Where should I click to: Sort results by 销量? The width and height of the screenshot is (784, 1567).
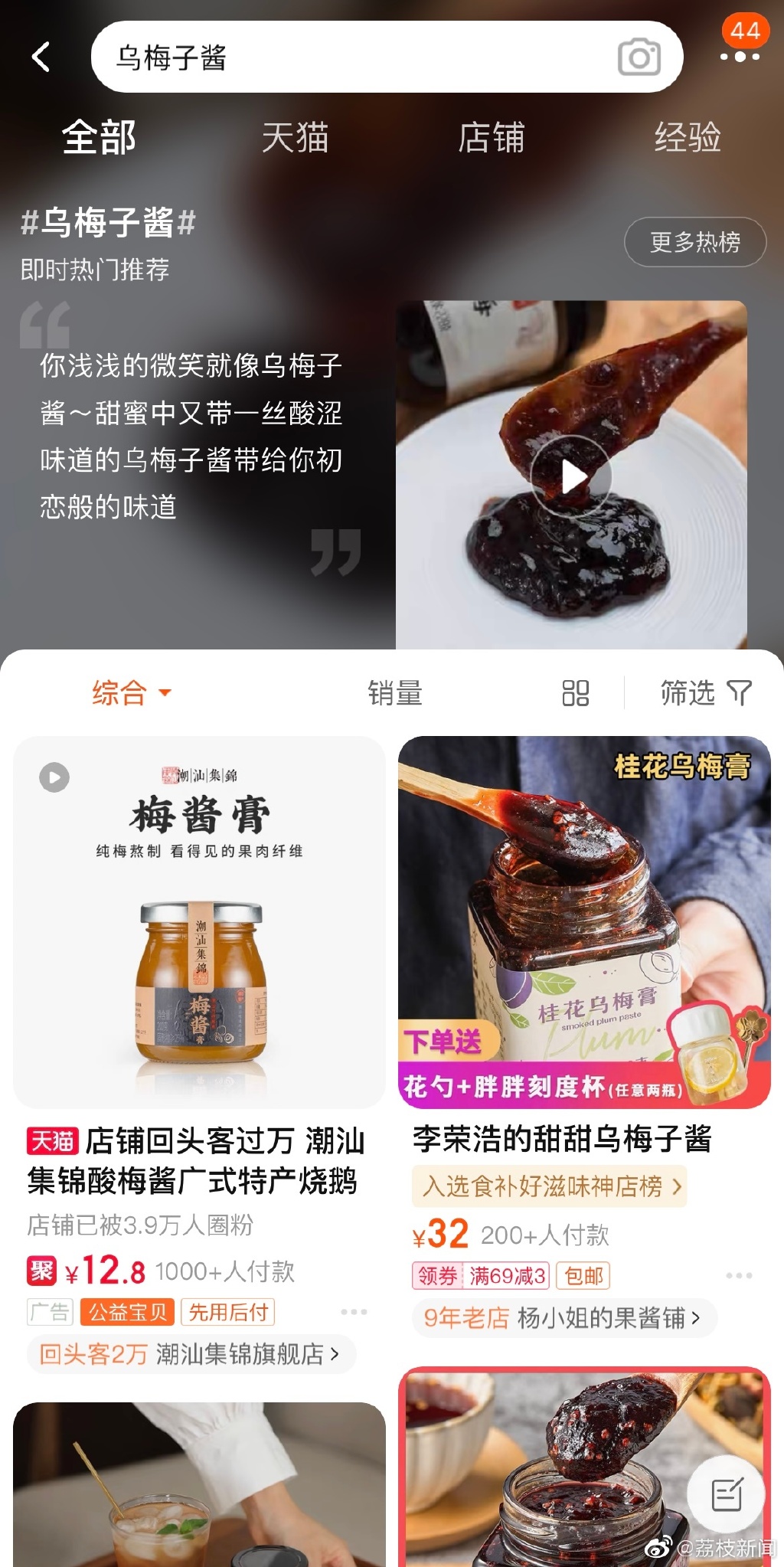pyautogui.click(x=395, y=693)
